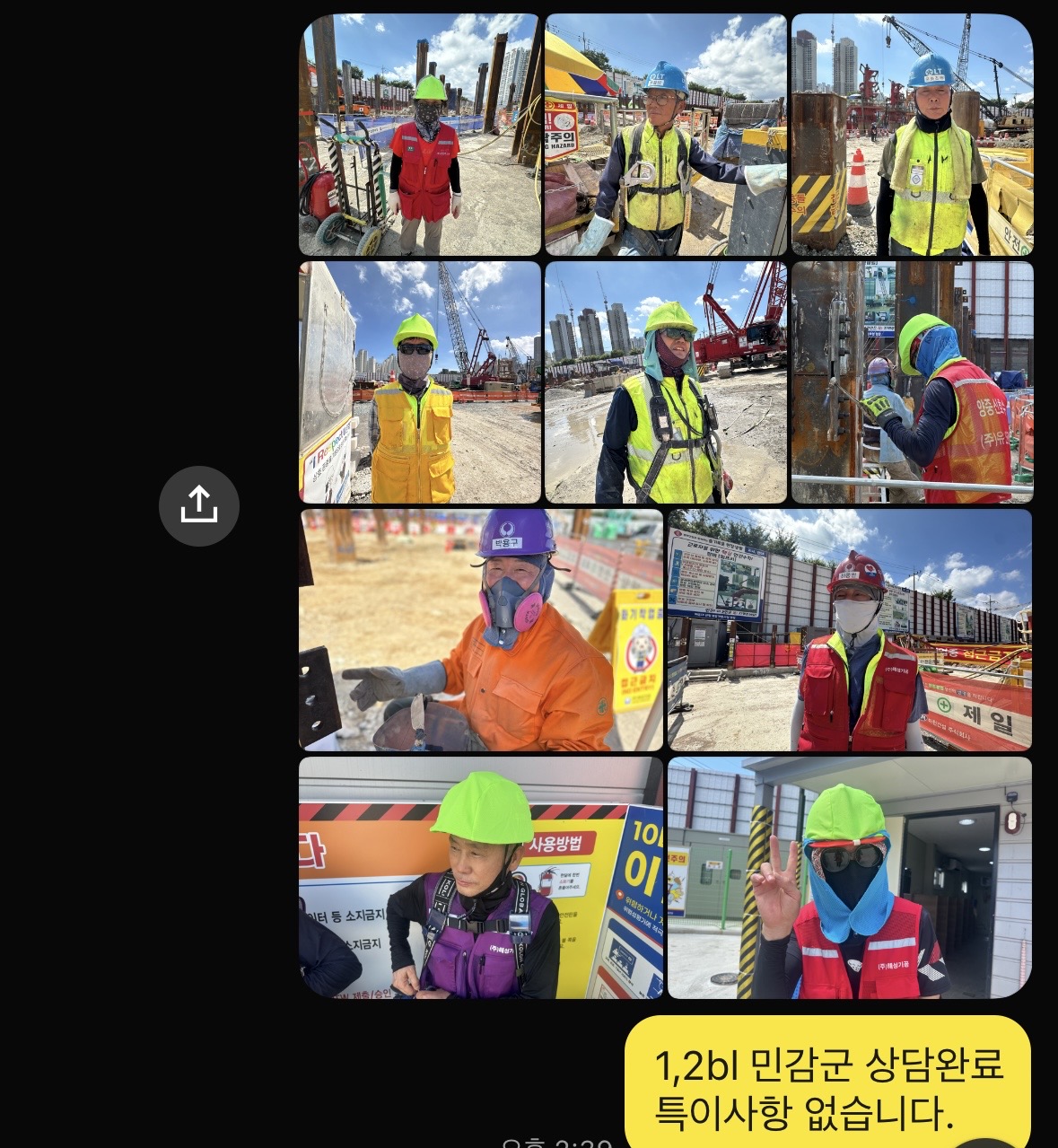Open photo of worker with blue face cover at steel column
This screenshot has width=1058, height=1148.
[x=912, y=382]
